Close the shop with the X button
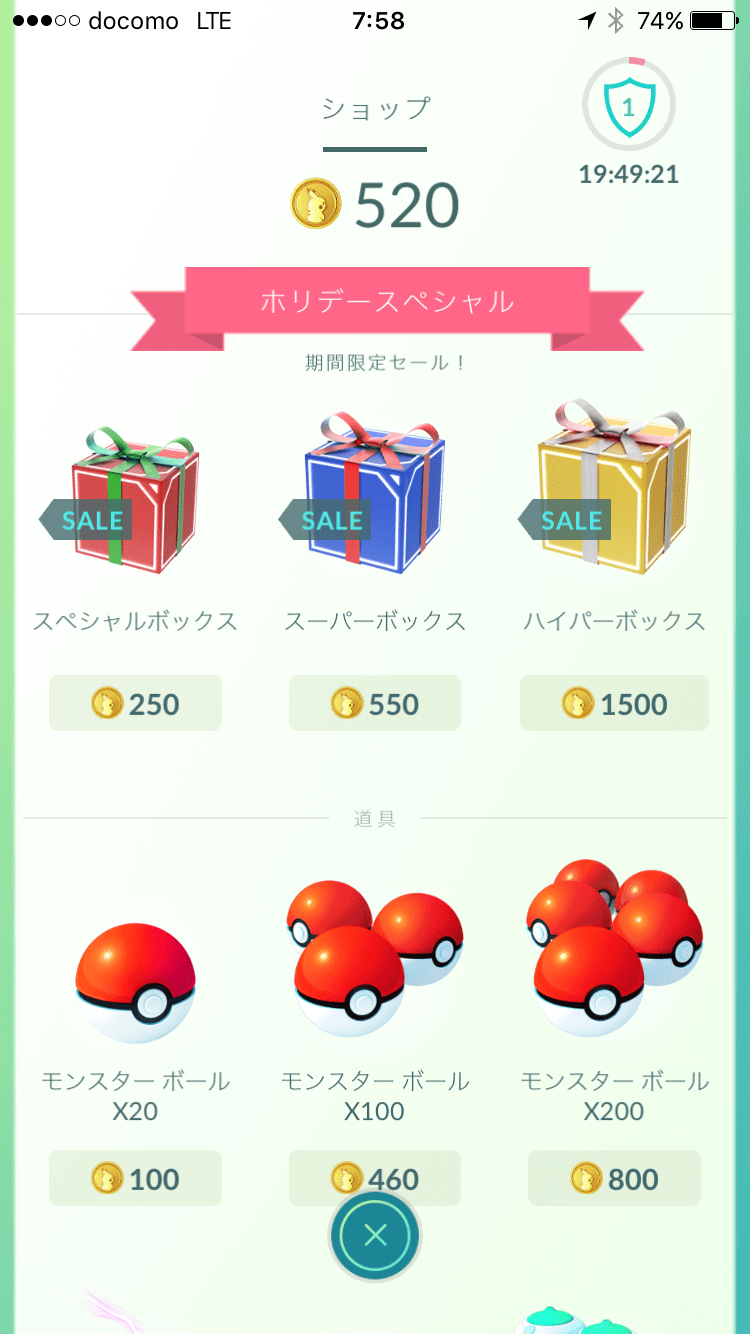The image size is (750, 1334). pos(375,1236)
